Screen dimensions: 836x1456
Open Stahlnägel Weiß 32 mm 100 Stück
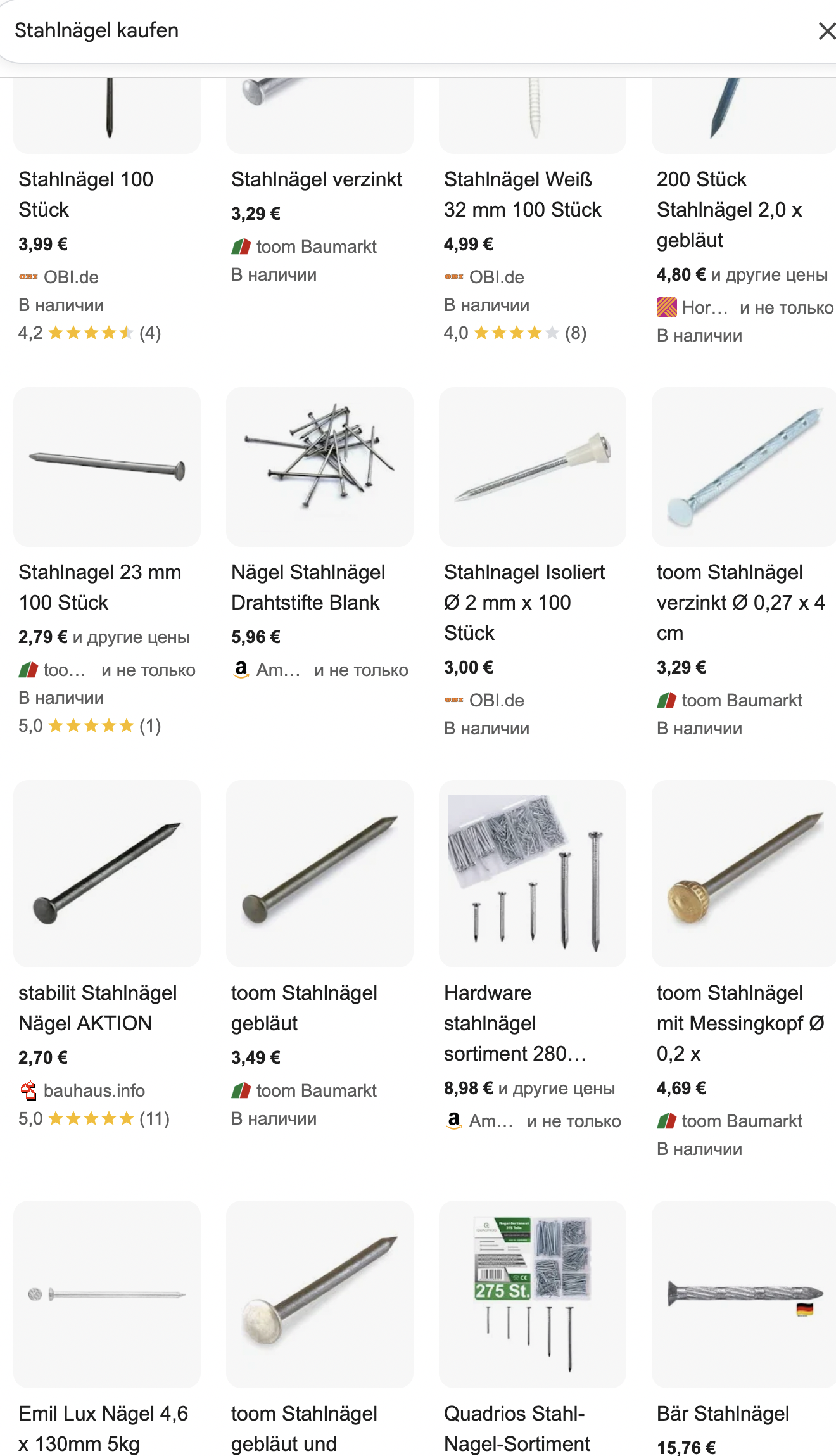[522, 194]
